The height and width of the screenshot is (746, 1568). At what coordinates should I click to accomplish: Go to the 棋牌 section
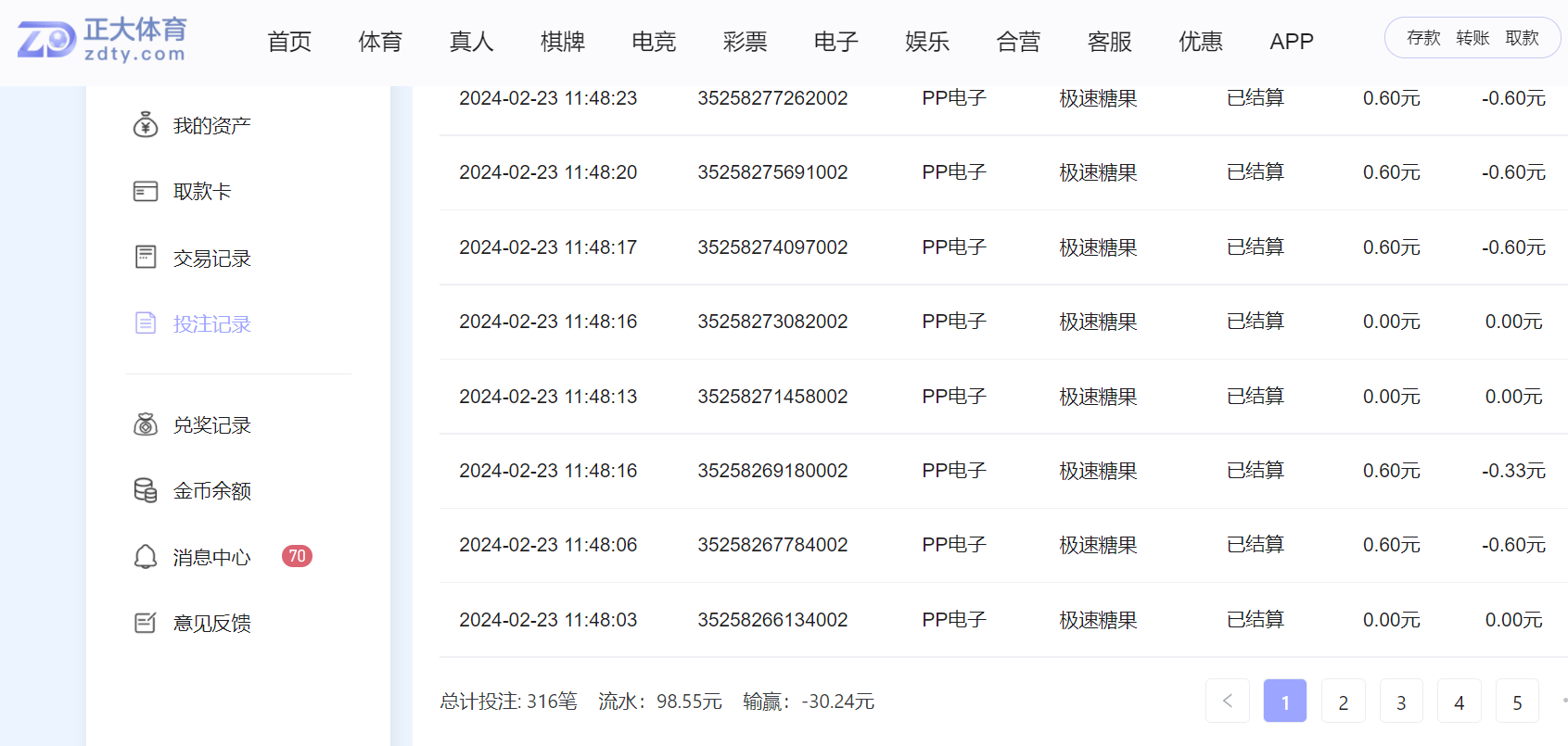coord(562,42)
